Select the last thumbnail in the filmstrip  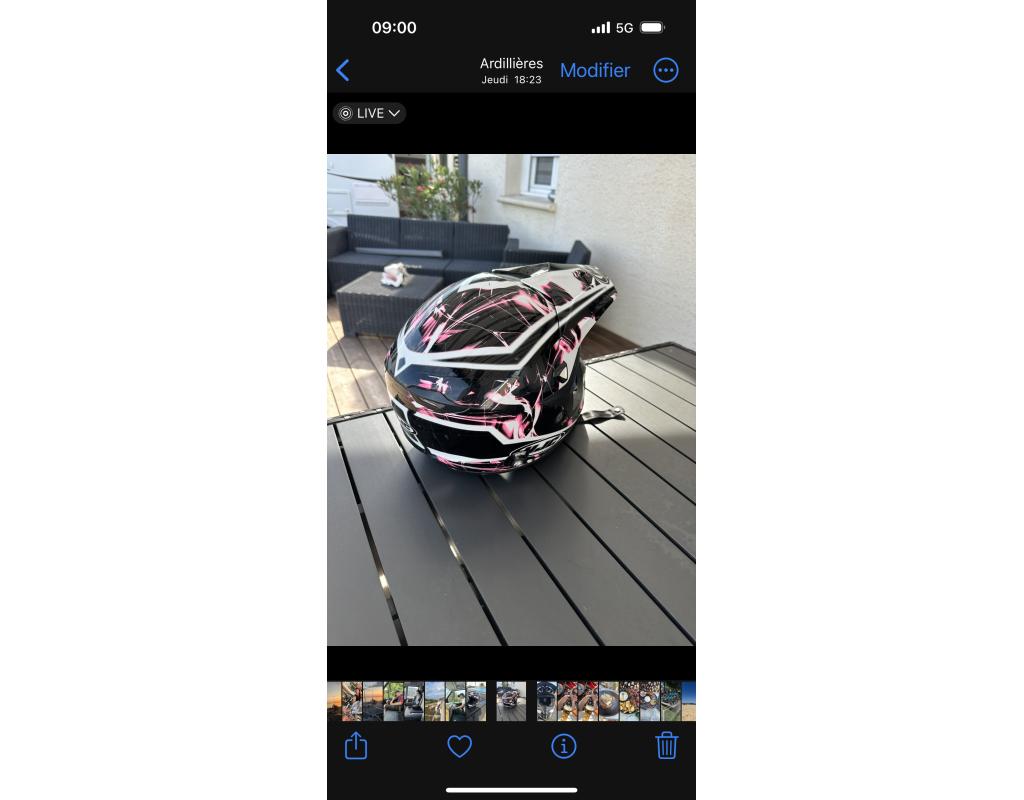pos(688,701)
